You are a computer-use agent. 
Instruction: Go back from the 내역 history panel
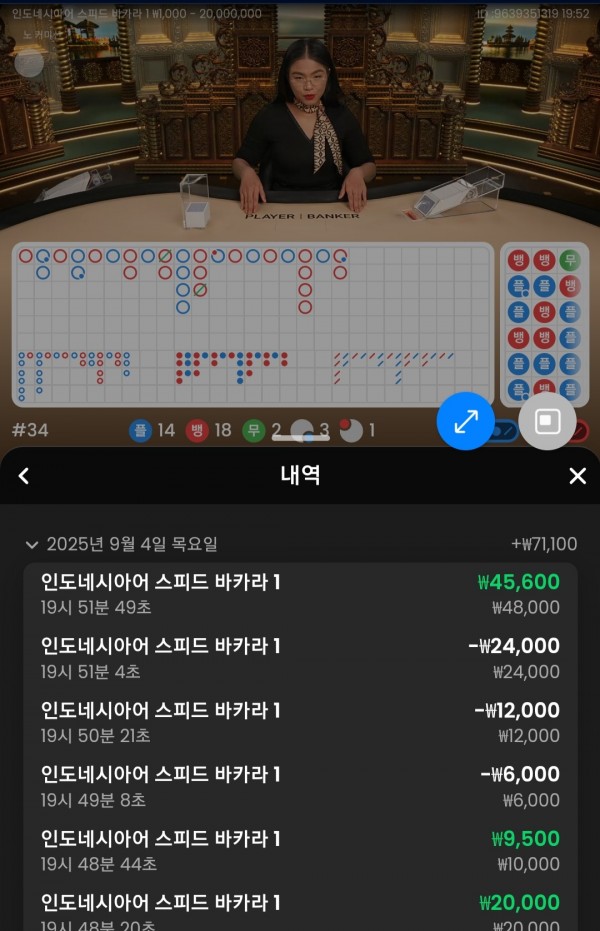pos(24,476)
